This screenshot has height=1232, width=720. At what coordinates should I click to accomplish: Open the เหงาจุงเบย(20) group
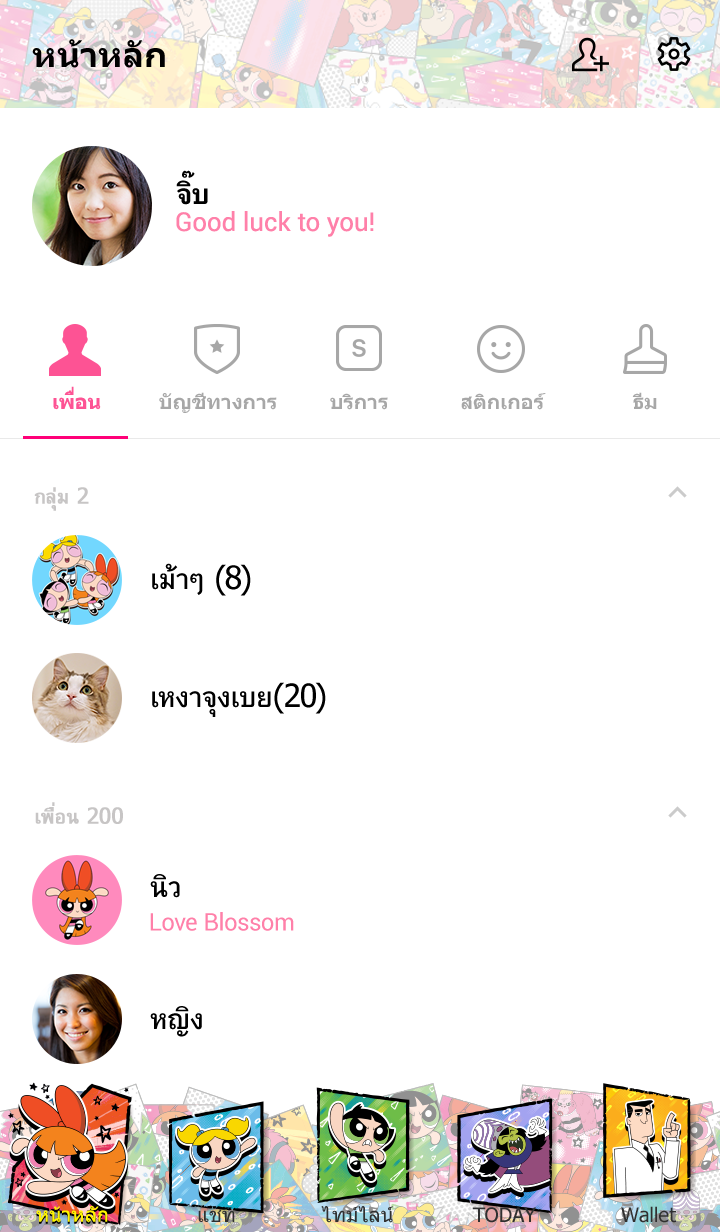coord(238,698)
